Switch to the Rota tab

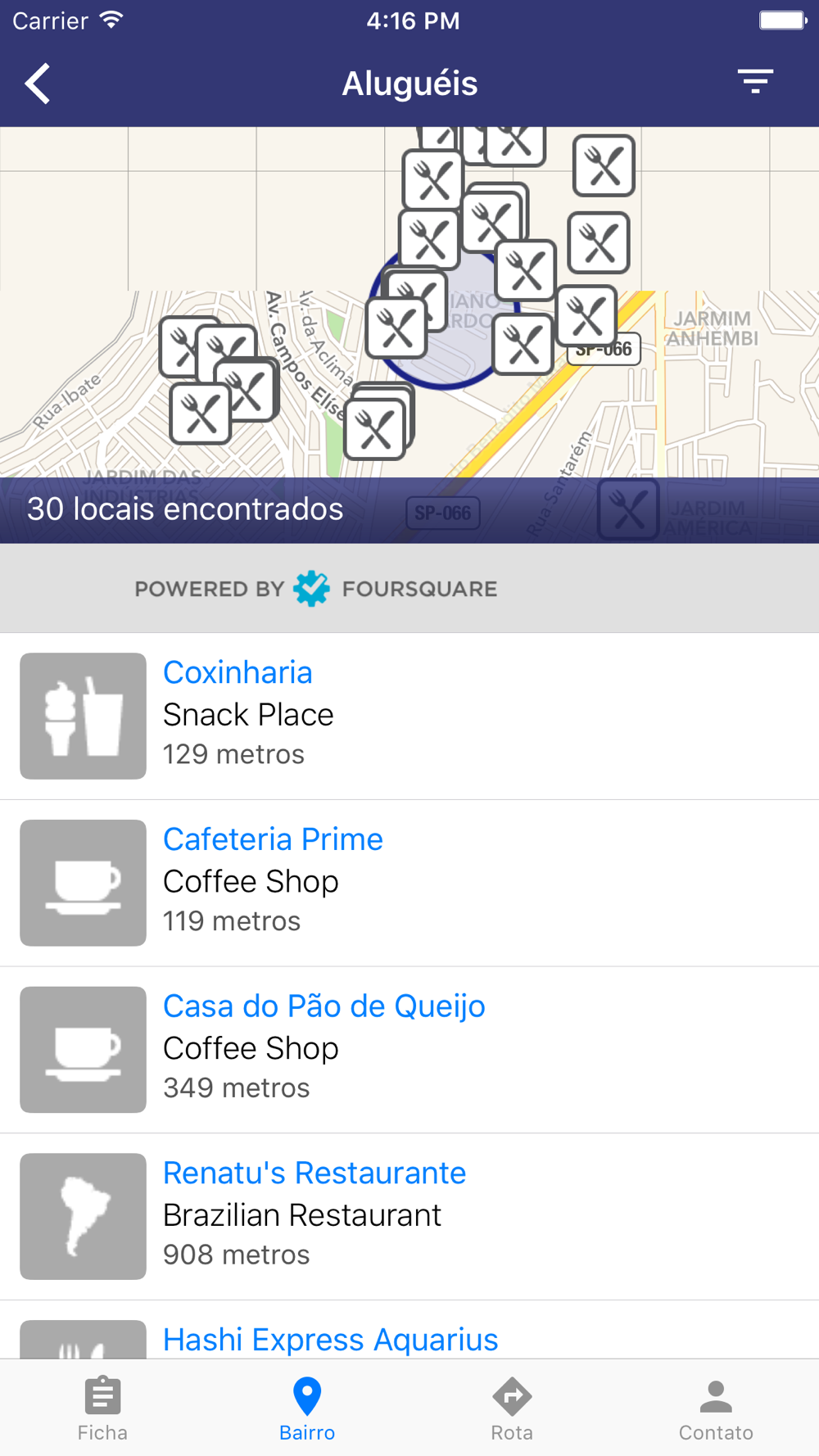coord(512,1409)
